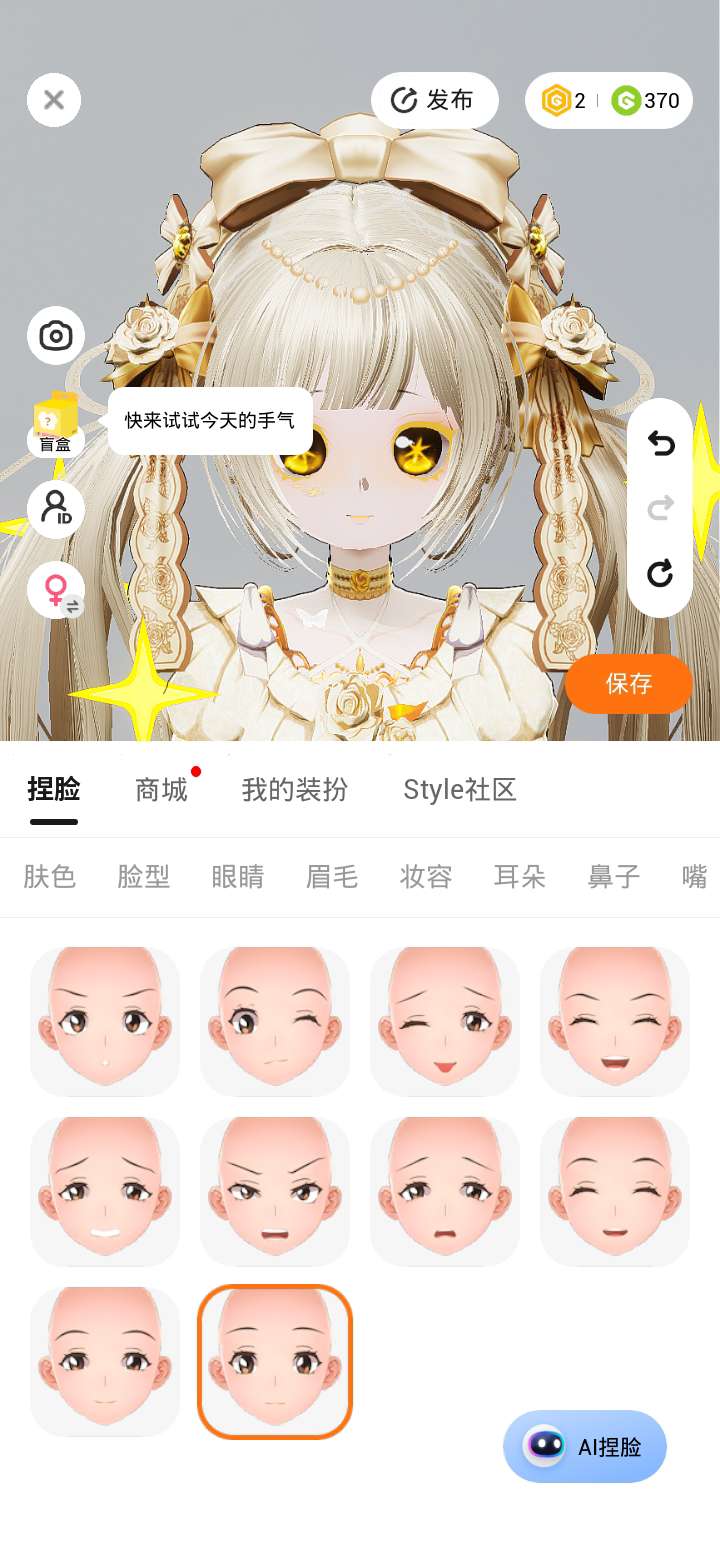Pick the winking face expression
Image resolution: width=720 pixels, height=1544 pixels.
point(275,1021)
